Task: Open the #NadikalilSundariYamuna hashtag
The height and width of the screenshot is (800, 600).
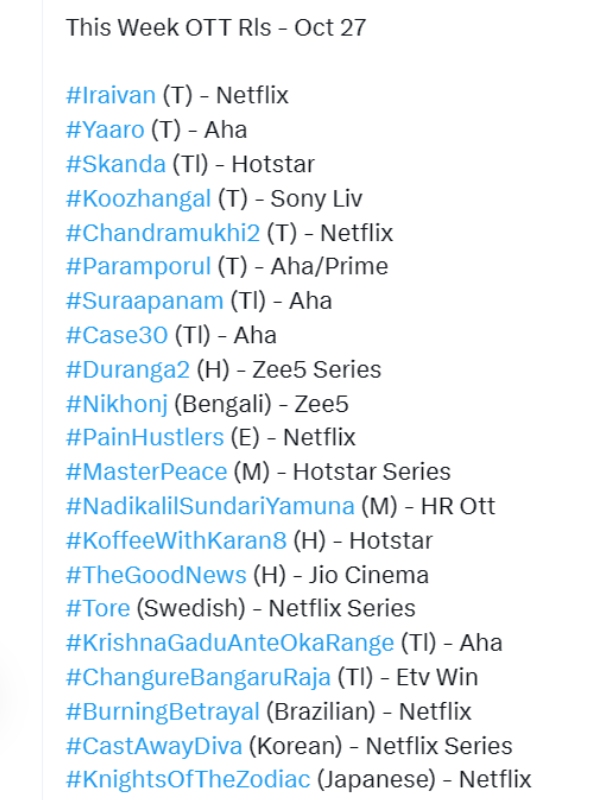Action: coord(209,506)
